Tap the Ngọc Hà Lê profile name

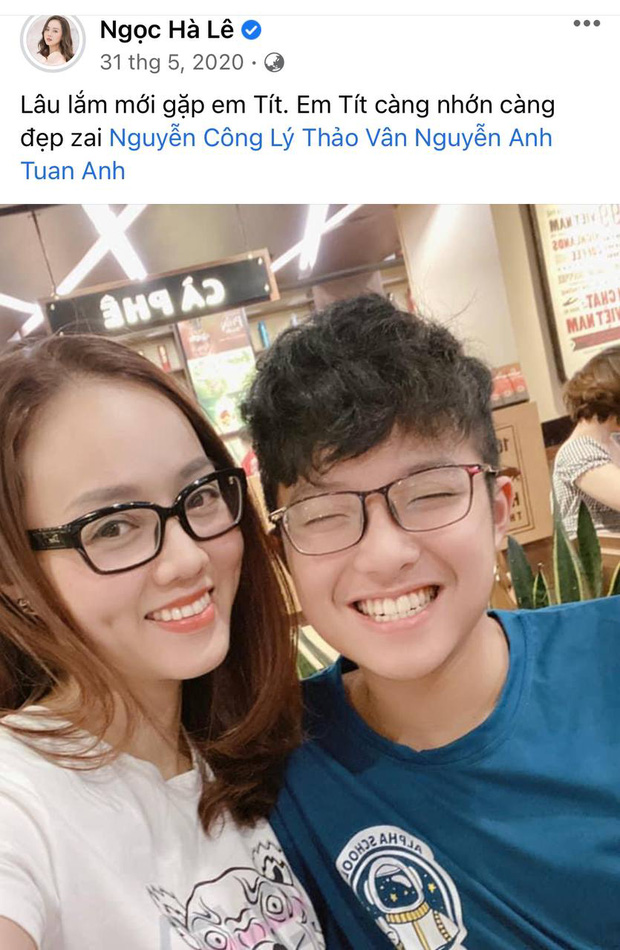point(166,30)
